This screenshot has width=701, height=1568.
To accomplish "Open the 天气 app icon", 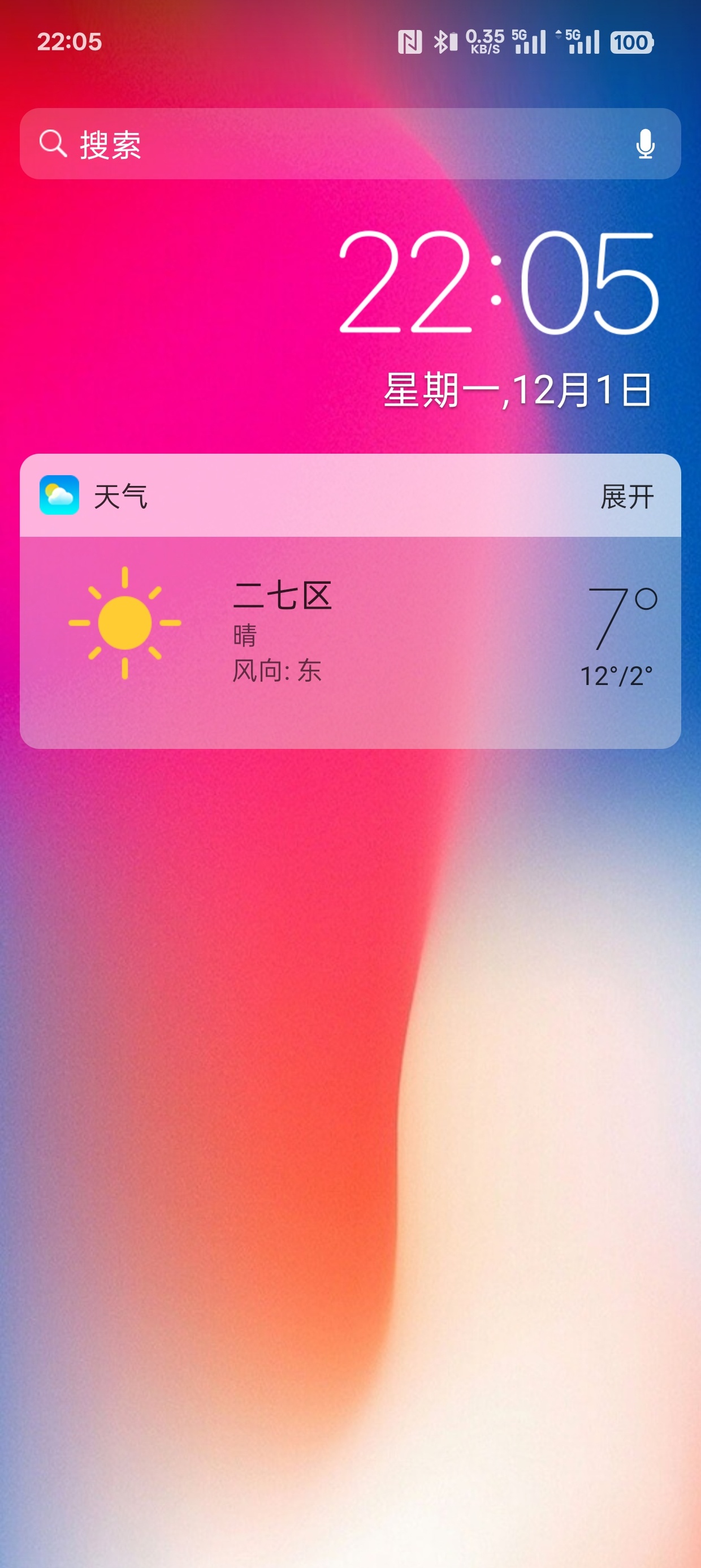I will point(59,496).
